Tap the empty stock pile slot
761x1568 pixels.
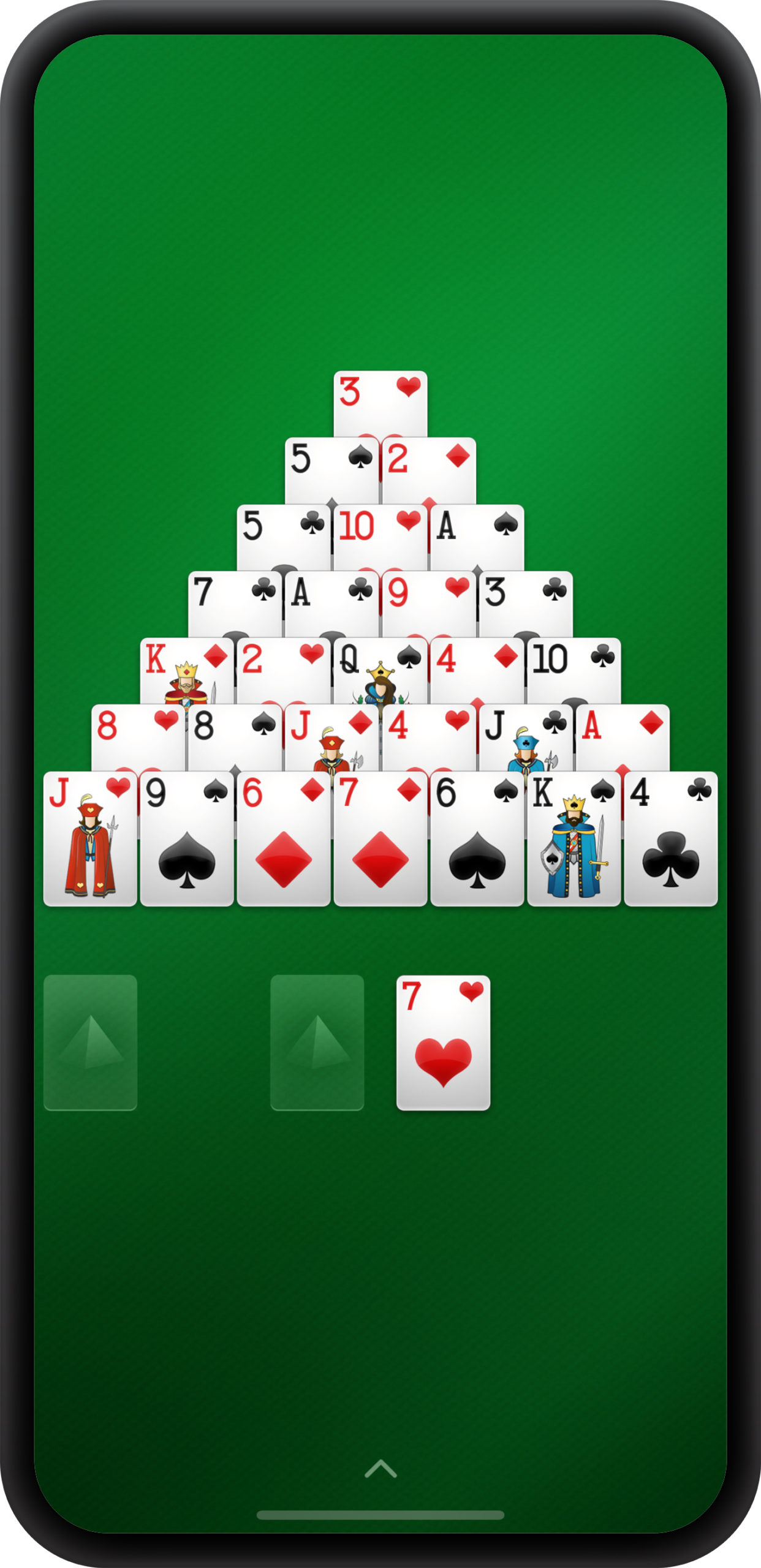(90, 1042)
